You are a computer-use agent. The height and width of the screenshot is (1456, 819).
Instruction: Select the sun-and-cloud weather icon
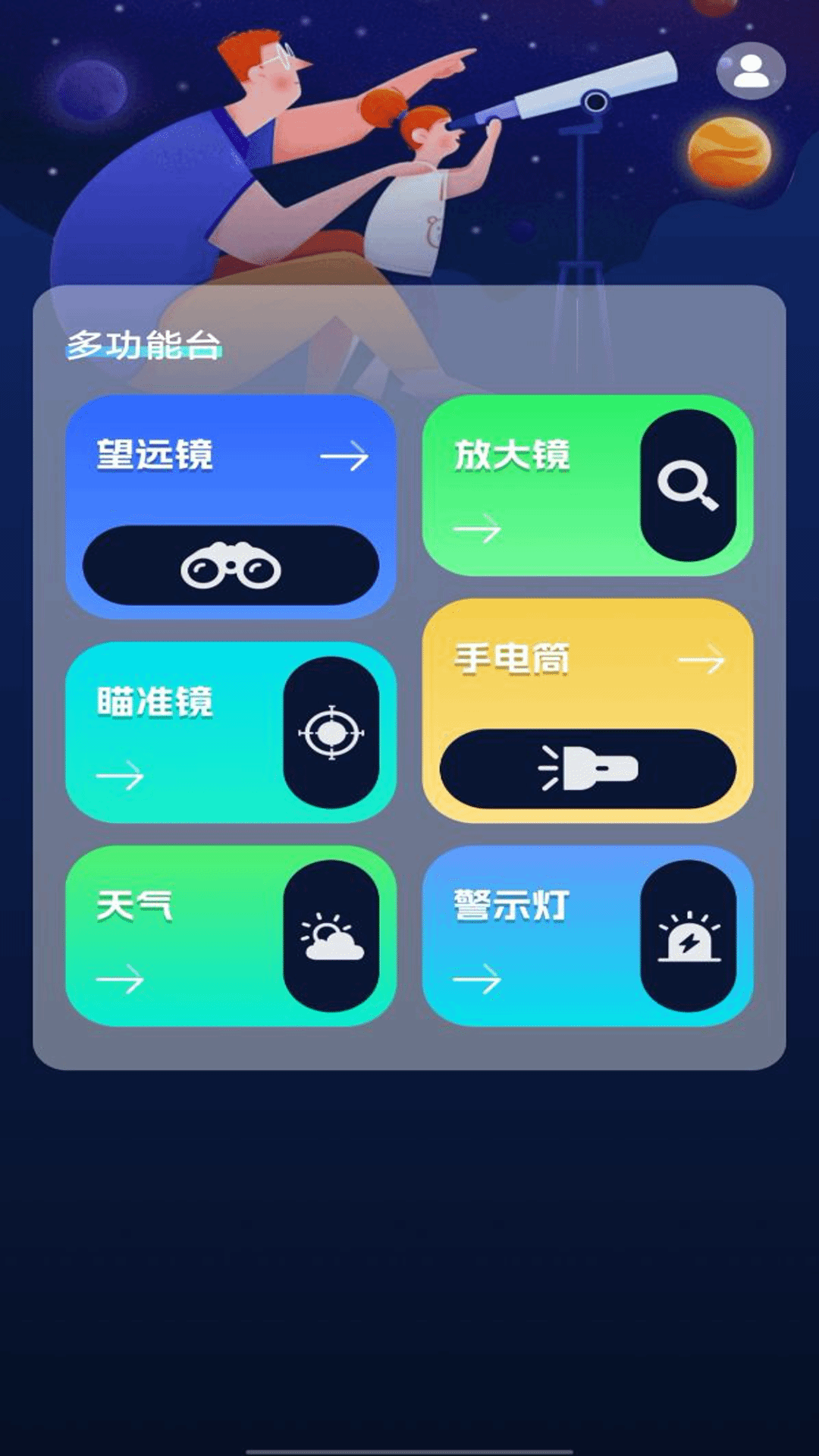point(334,937)
